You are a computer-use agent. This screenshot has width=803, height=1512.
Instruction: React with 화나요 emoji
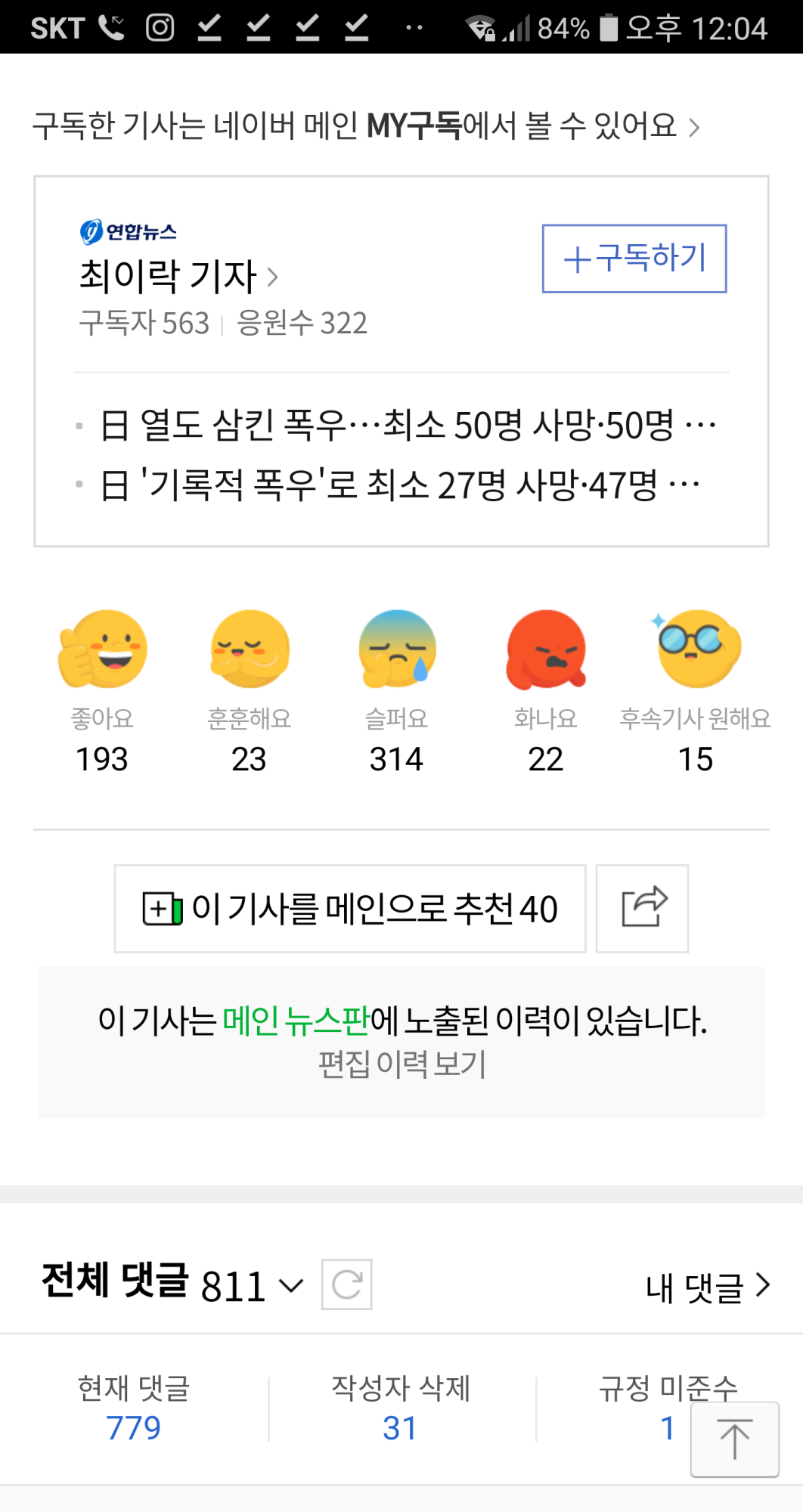(x=545, y=650)
